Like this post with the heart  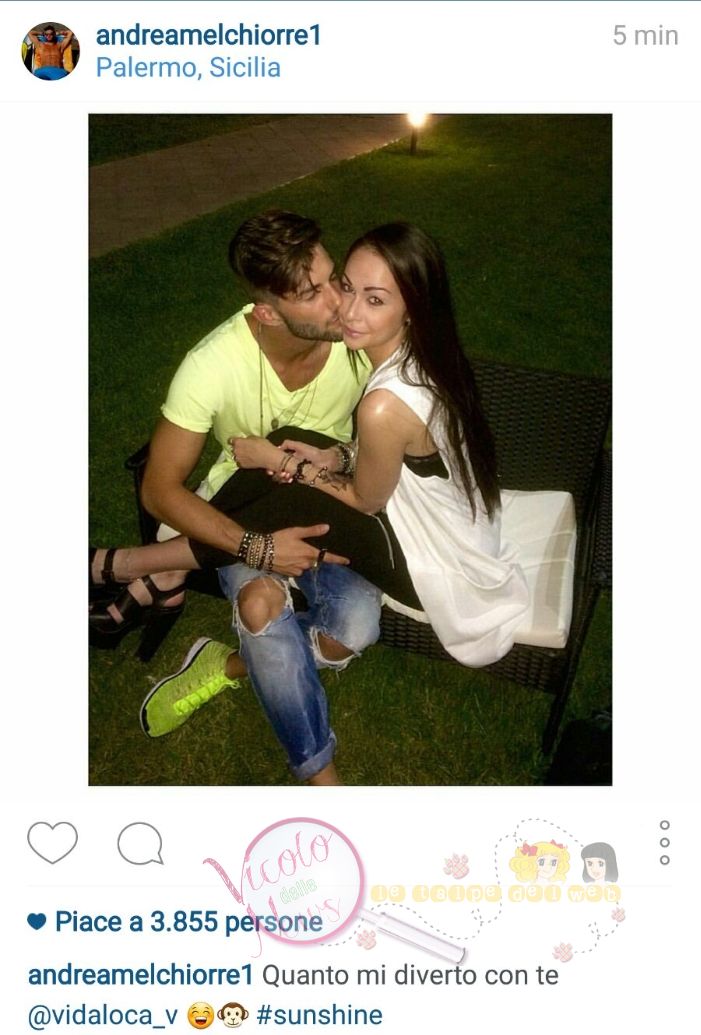pyautogui.click(x=52, y=843)
